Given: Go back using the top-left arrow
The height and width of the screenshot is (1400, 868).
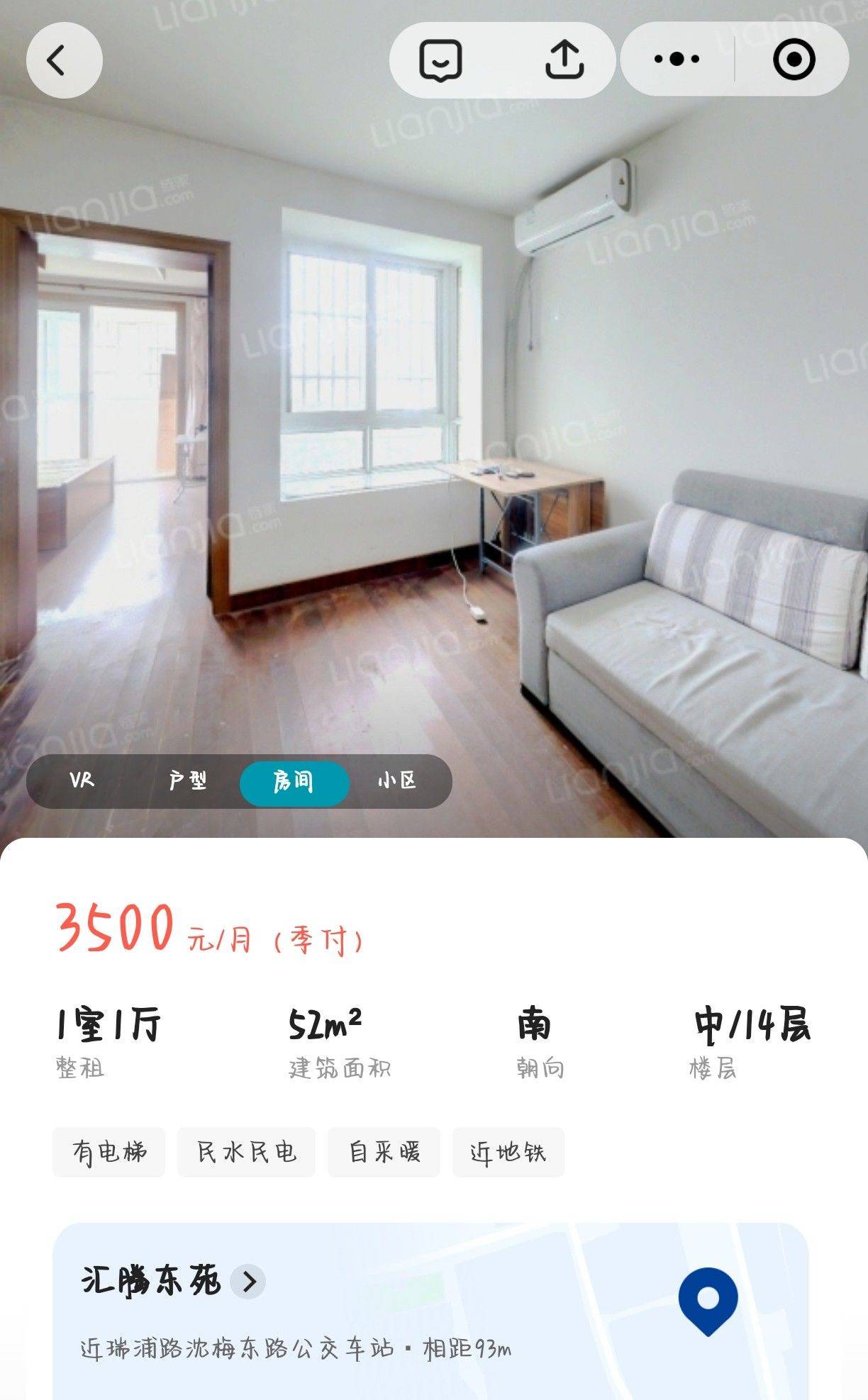Looking at the screenshot, I should (64, 60).
